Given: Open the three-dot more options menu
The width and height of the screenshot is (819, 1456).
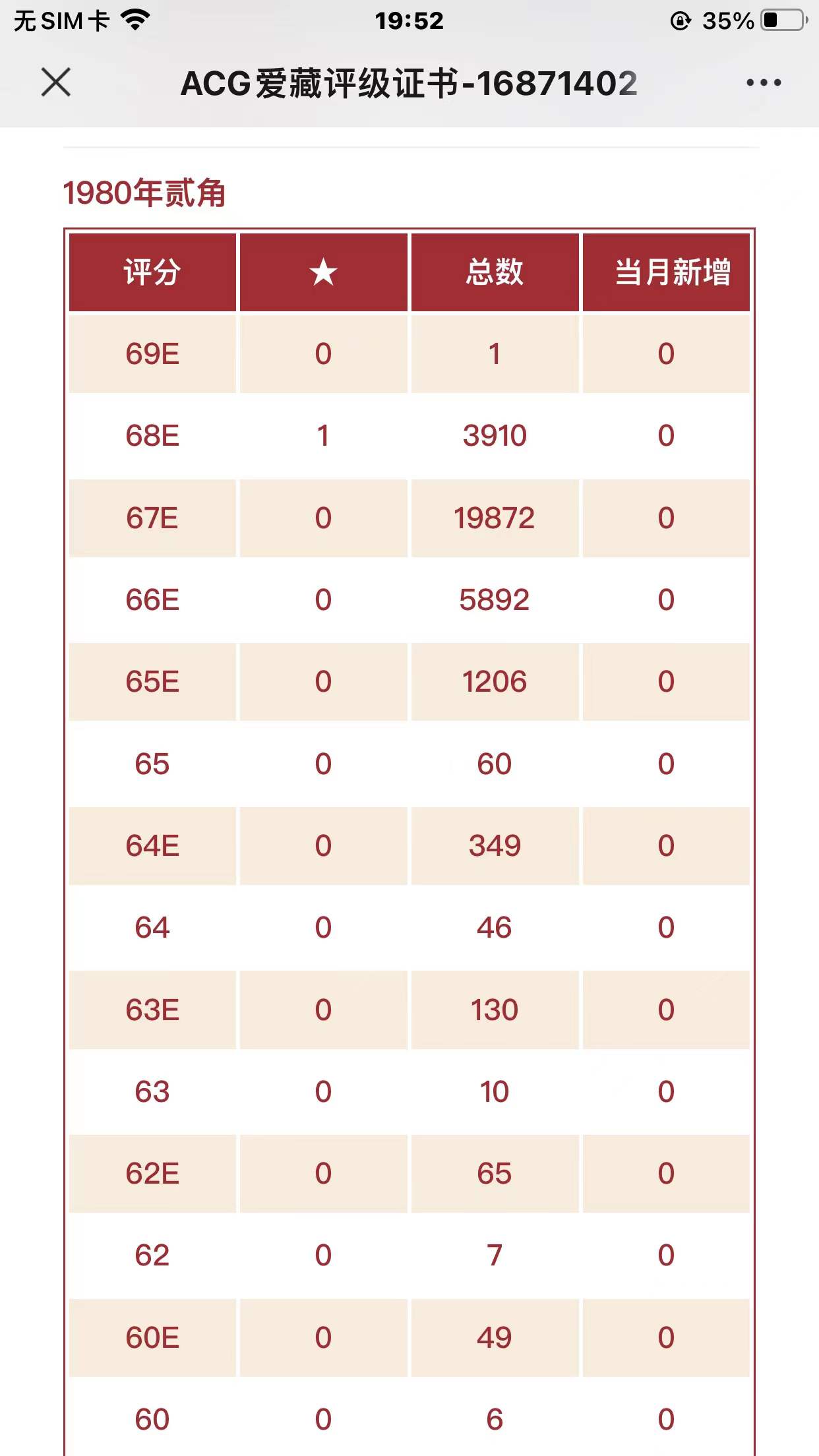Looking at the screenshot, I should pyautogui.click(x=763, y=83).
